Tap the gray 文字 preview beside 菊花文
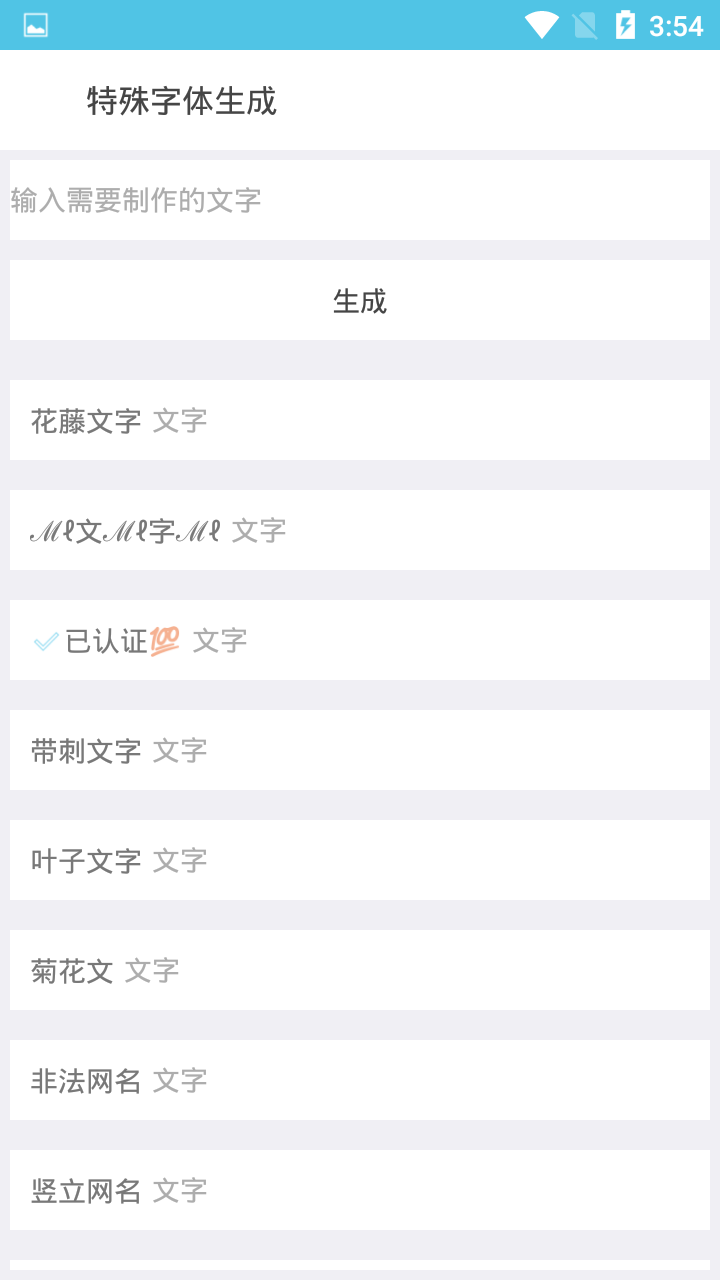The height and width of the screenshot is (1280, 720). tap(150, 970)
